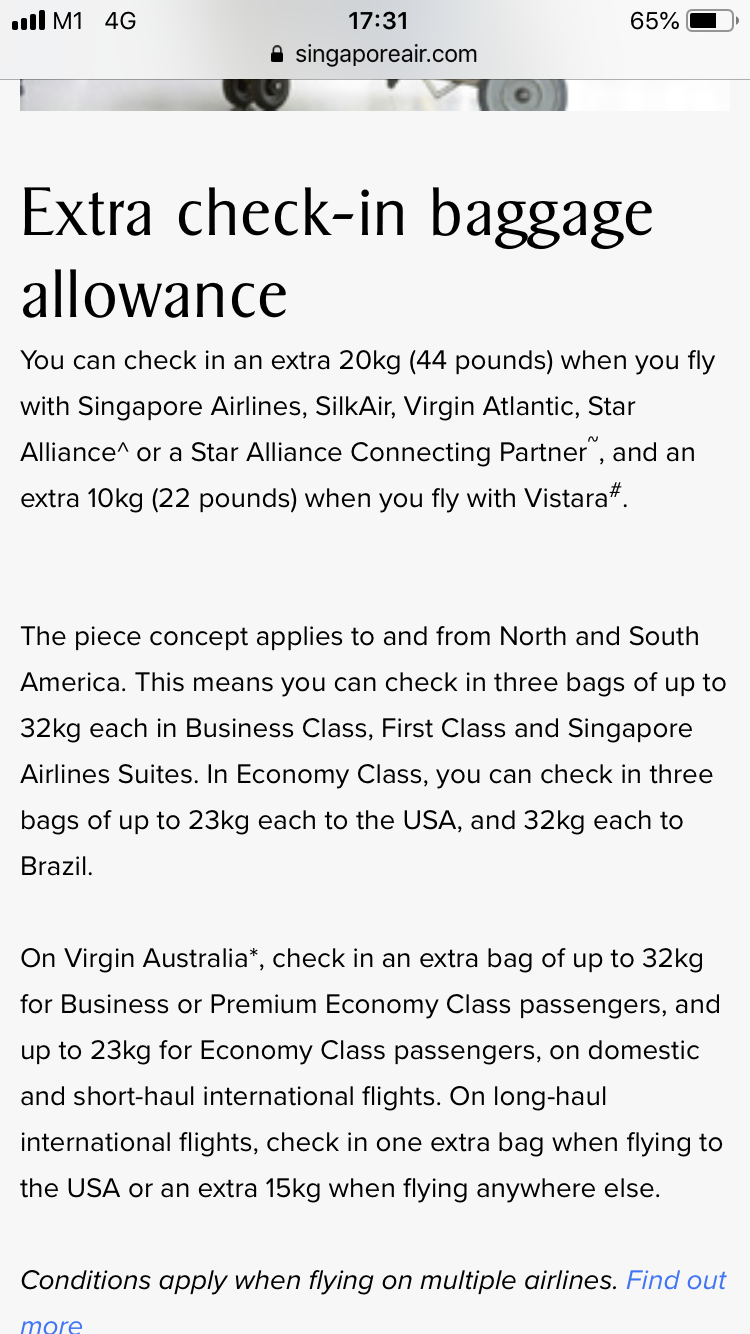Tap the singaporeair.com address bar

click(x=375, y=54)
